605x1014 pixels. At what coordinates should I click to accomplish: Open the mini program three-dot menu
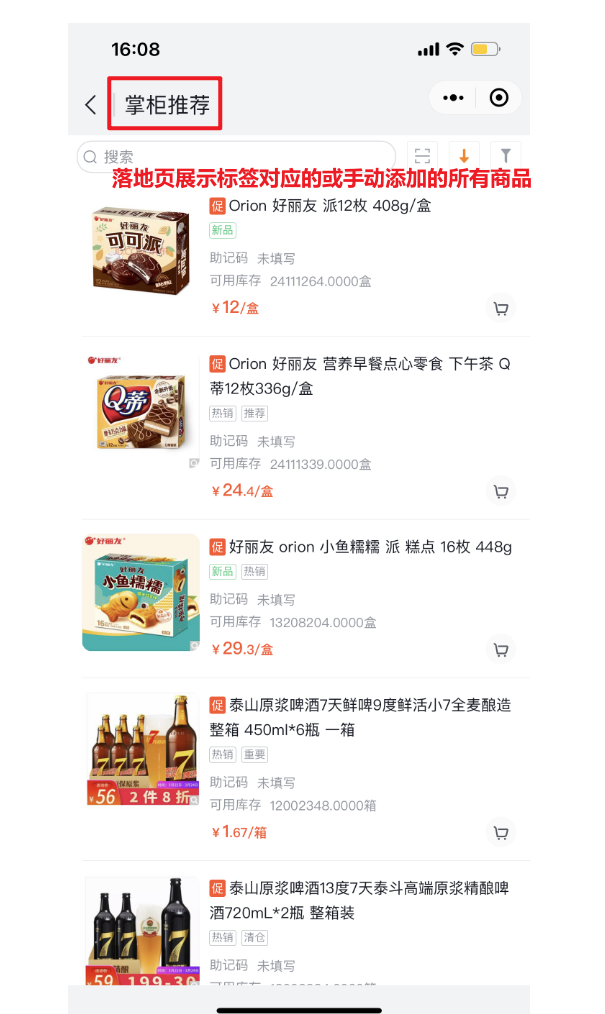(453, 98)
